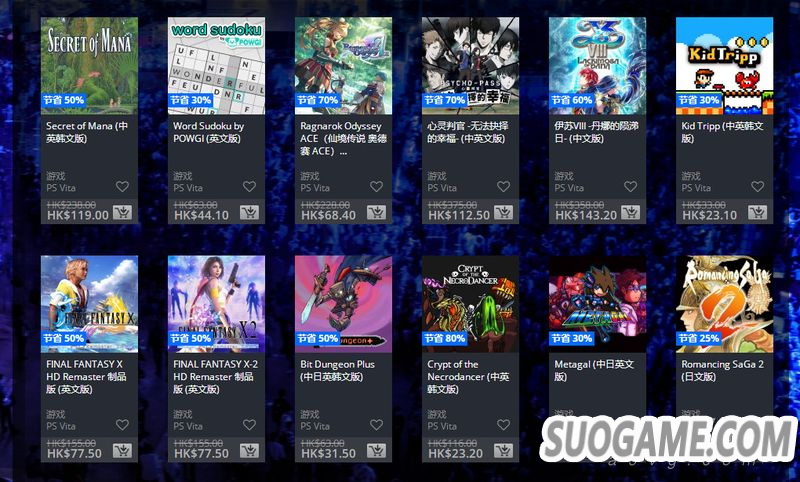Open the Word Sudoku by POWGI card

(x=216, y=64)
